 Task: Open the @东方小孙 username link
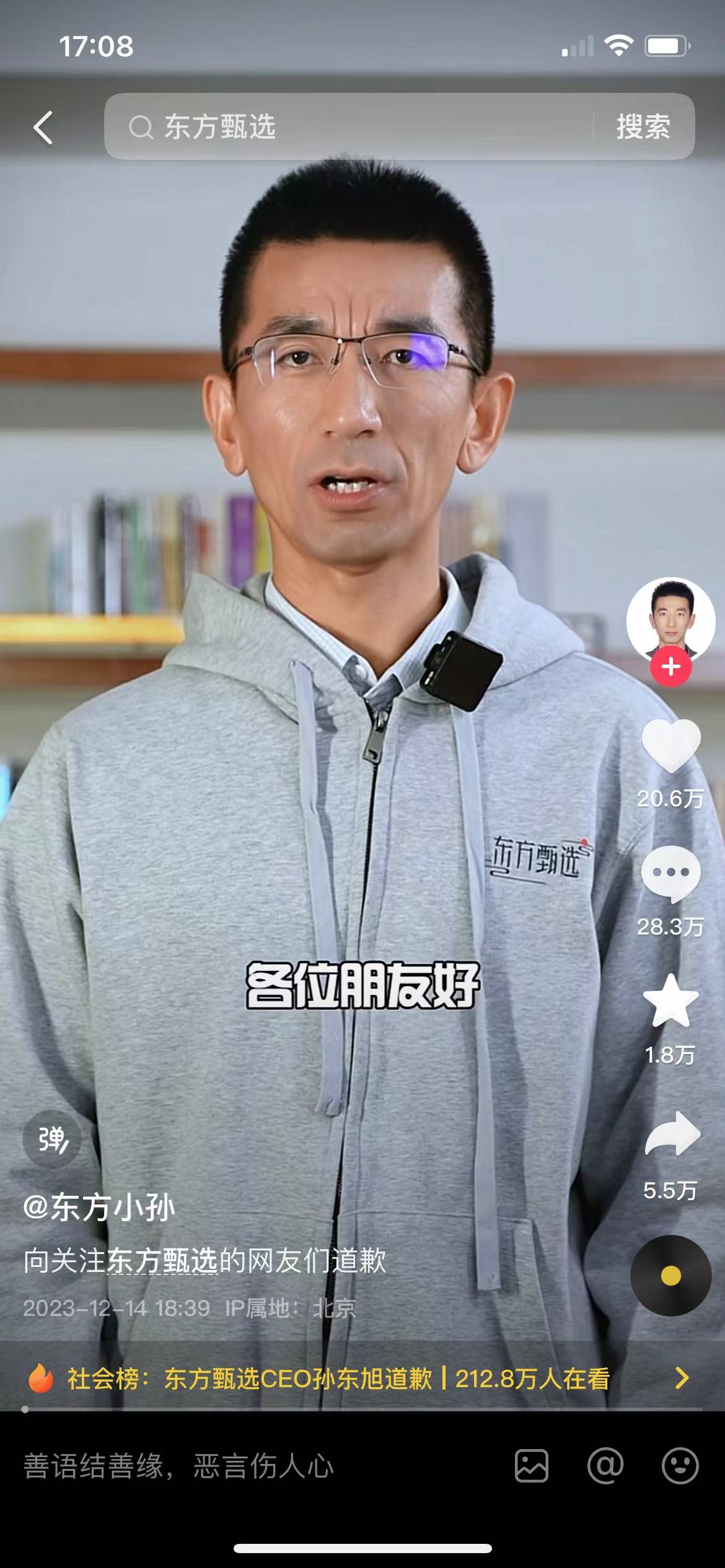99,1208
